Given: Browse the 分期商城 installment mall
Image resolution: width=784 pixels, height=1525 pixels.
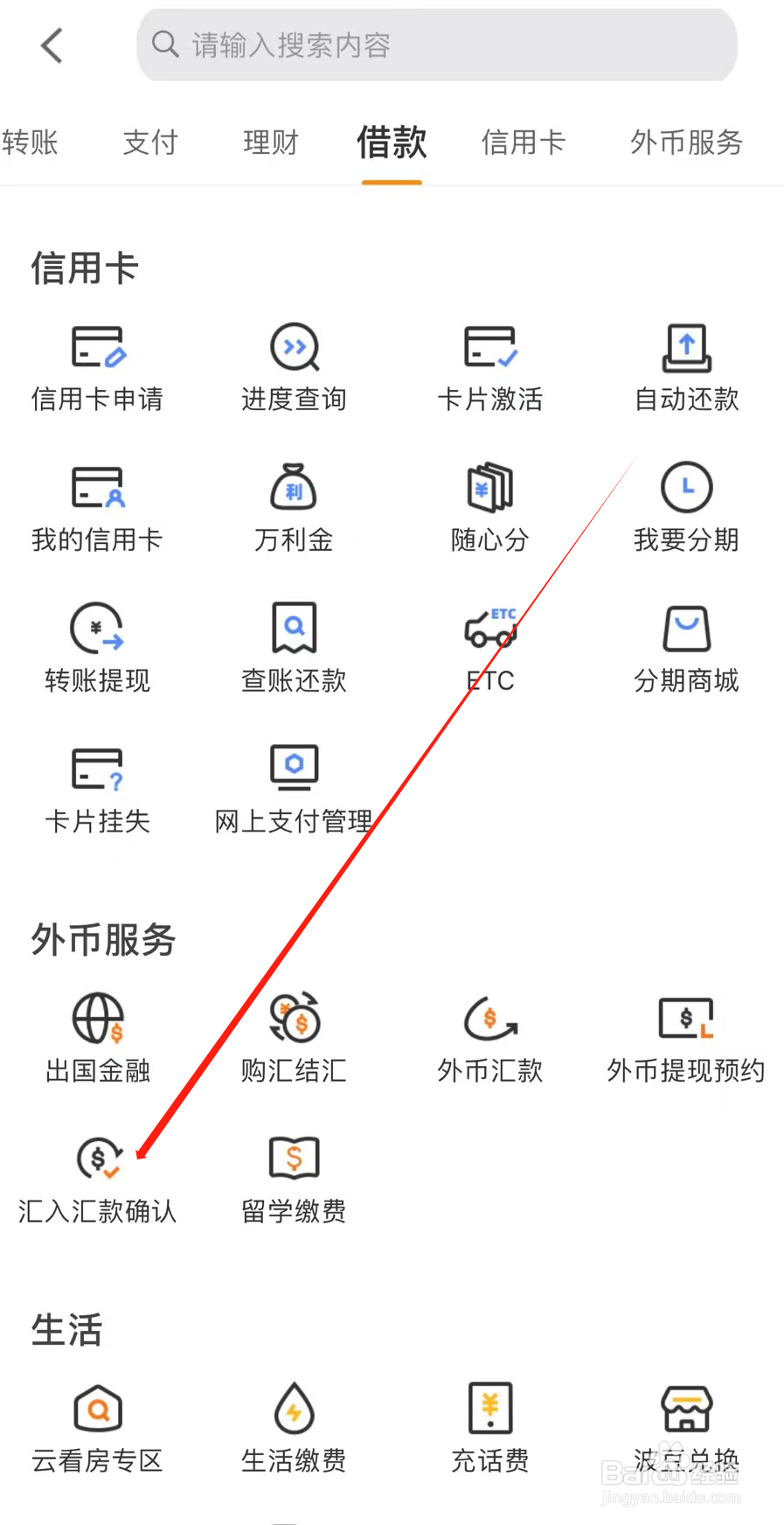Looking at the screenshot, I should pyautogui.click(x=686, y=649).
